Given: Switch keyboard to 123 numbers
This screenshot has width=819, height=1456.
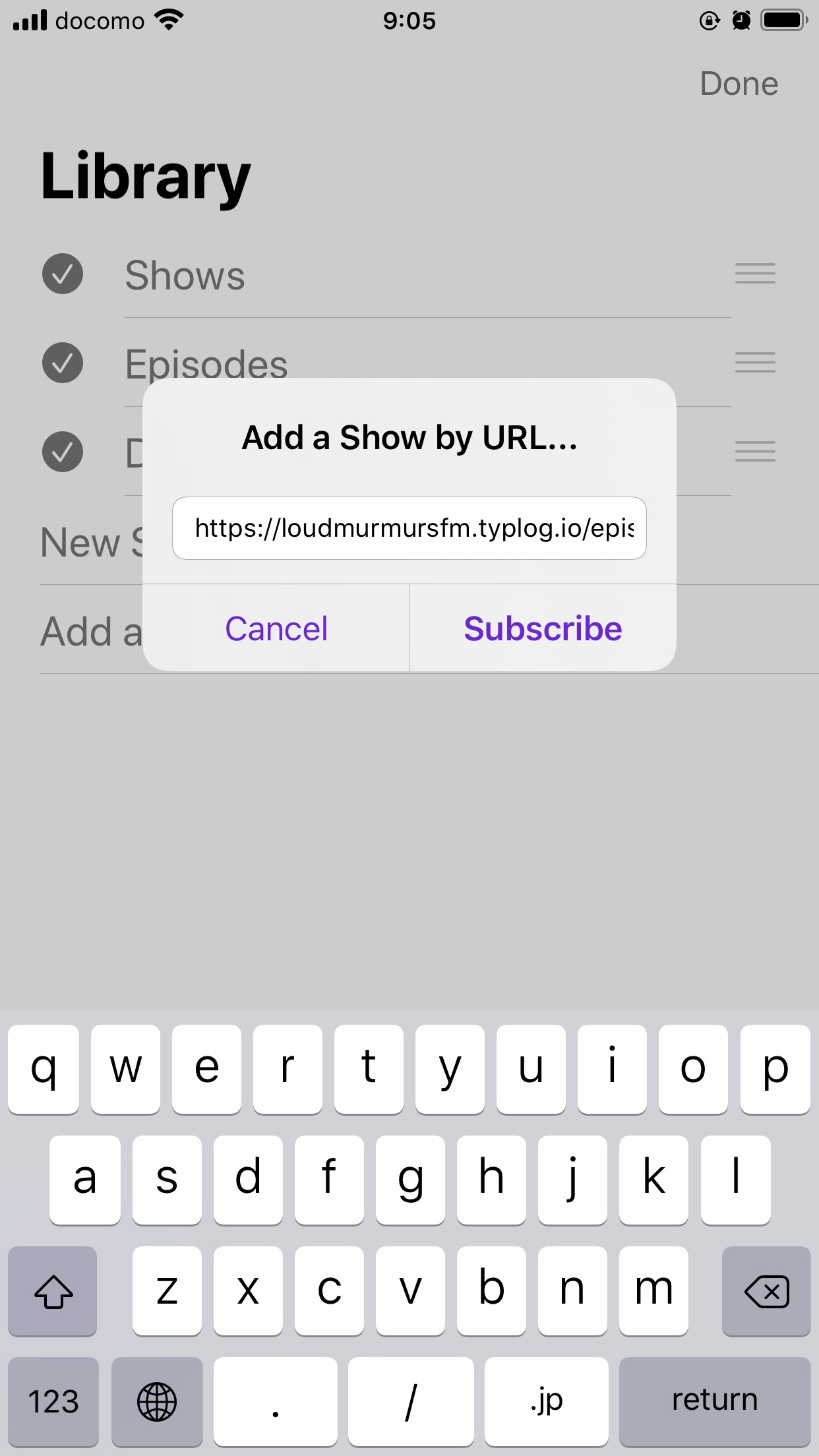Looking at the screenshot, I should coord(53,1400).
